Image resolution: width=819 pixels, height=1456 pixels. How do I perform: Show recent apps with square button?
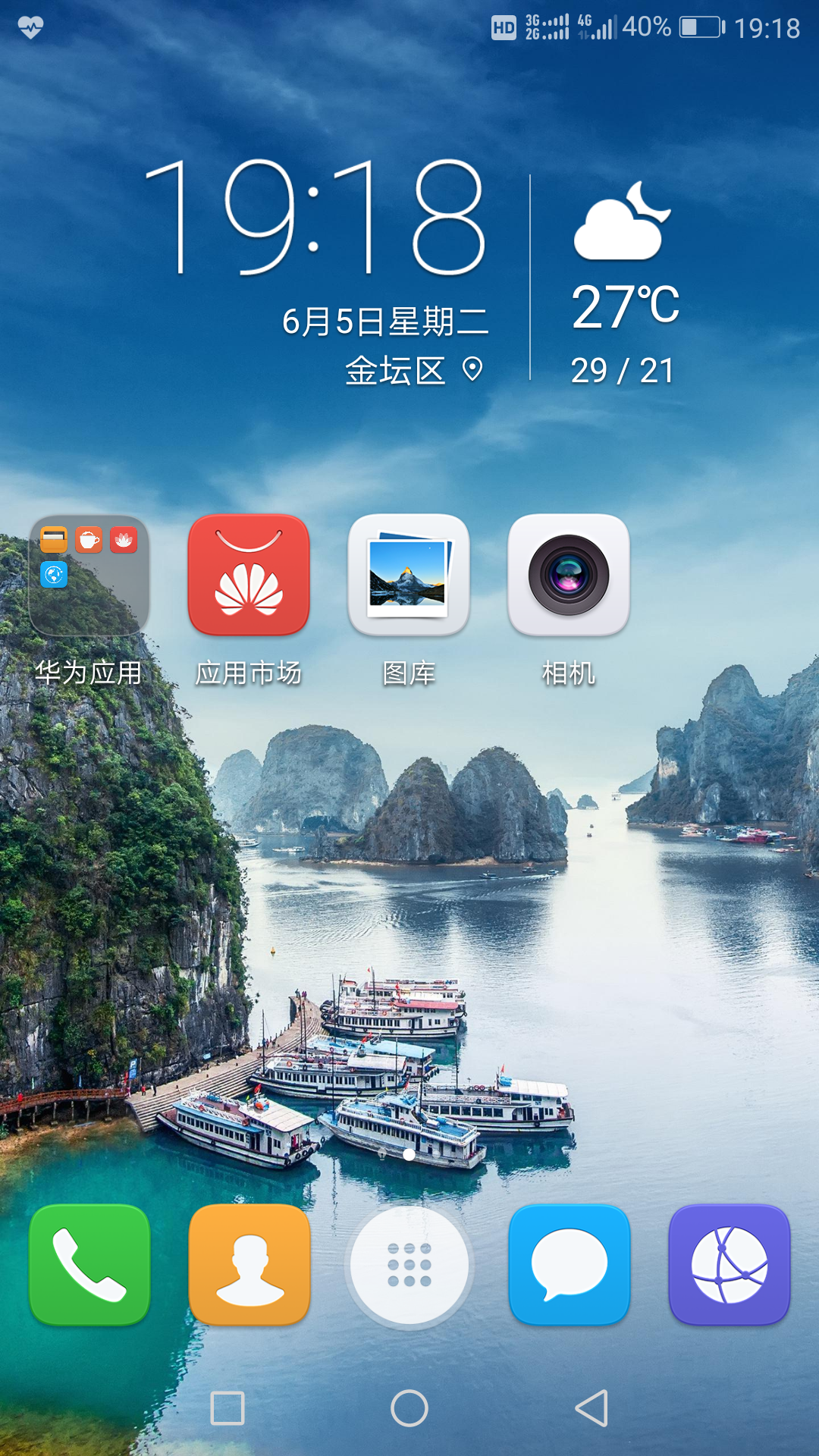tap(227, 1408)
